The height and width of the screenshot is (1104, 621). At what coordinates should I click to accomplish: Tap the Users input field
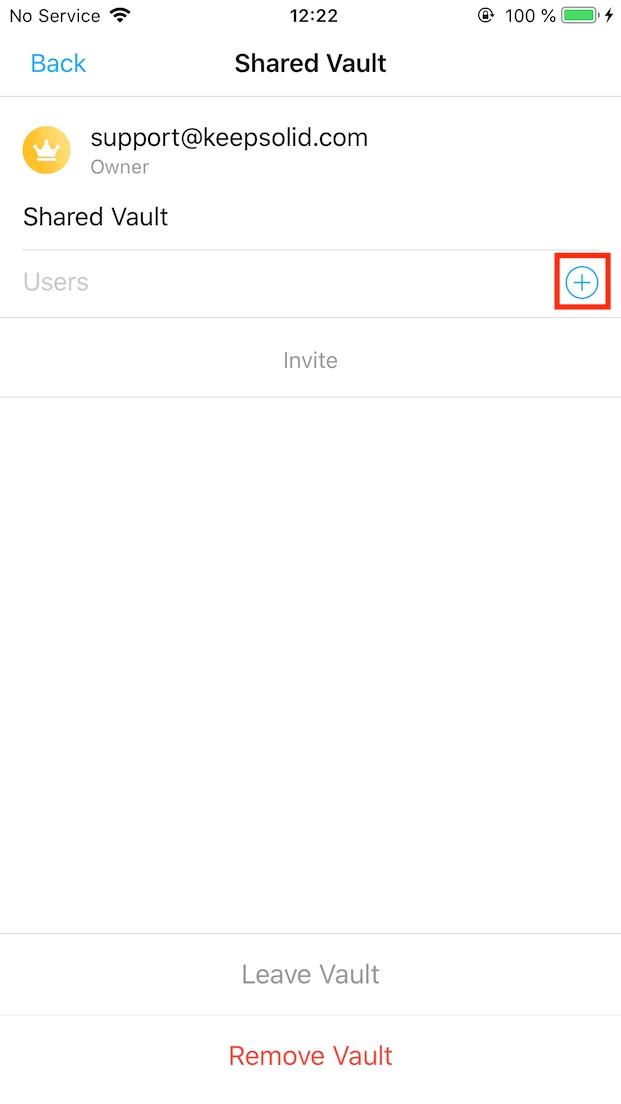pyautogui.click(x=280, y=283)
